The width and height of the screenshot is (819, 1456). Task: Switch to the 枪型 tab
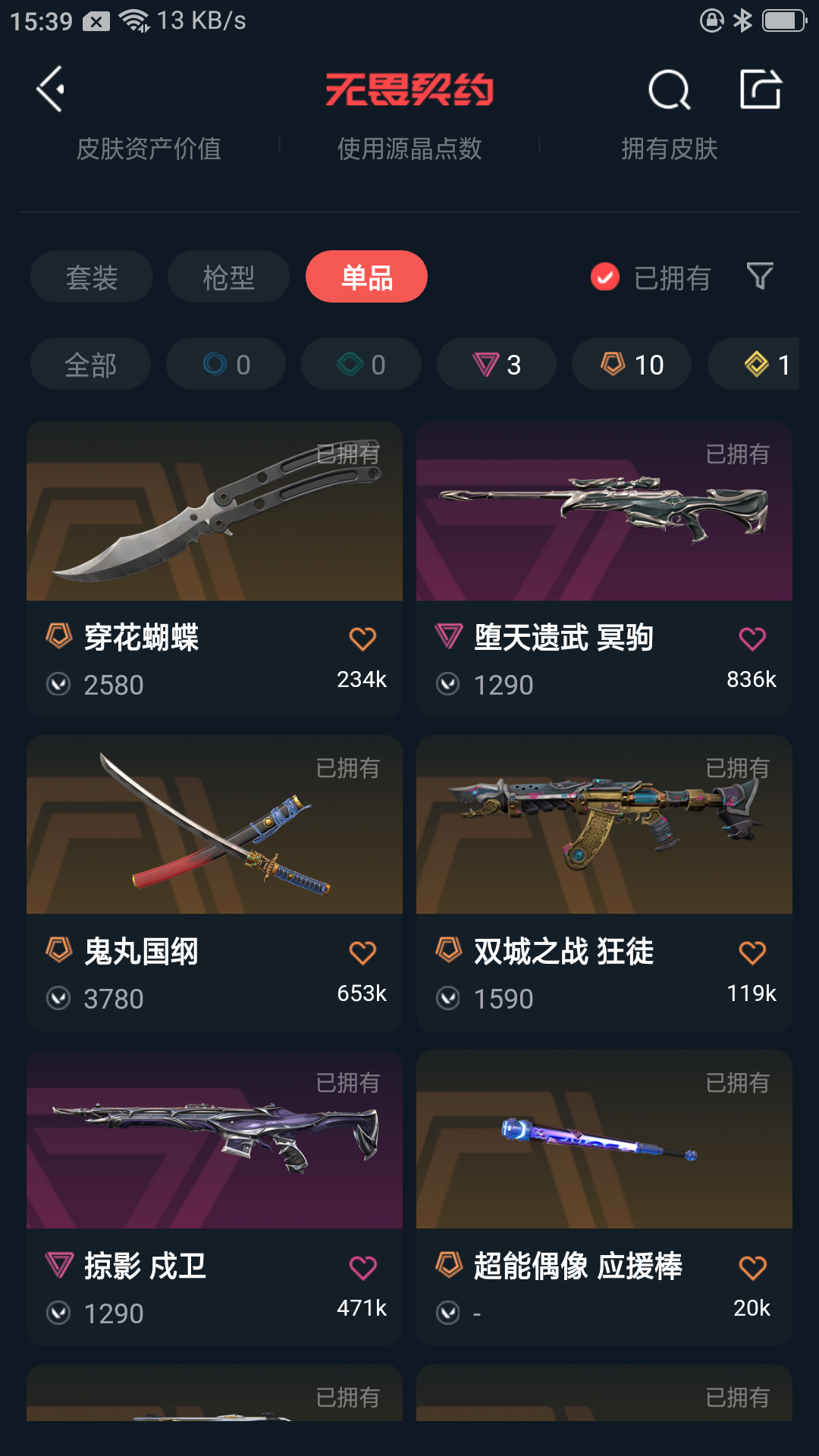tap(228, 277)
